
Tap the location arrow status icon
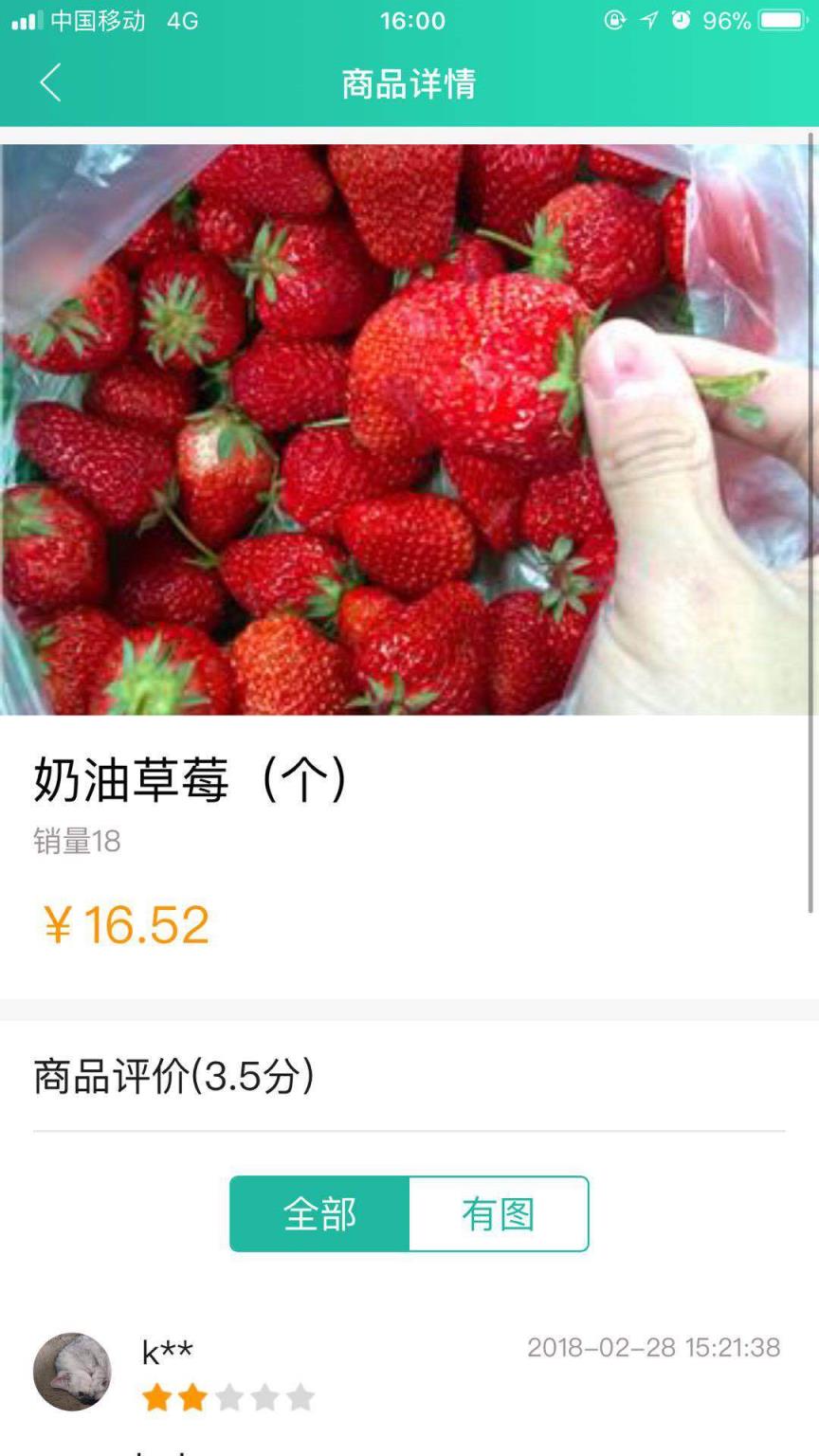click(x=649, y=21)
